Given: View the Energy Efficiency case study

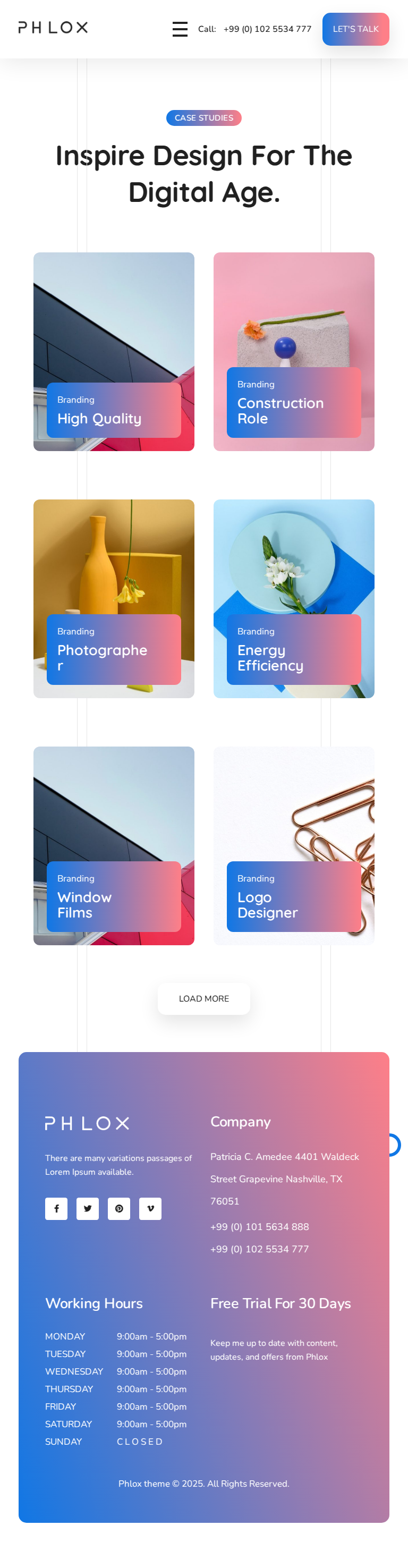Looking at the screenshot, I should pos(270,657).
